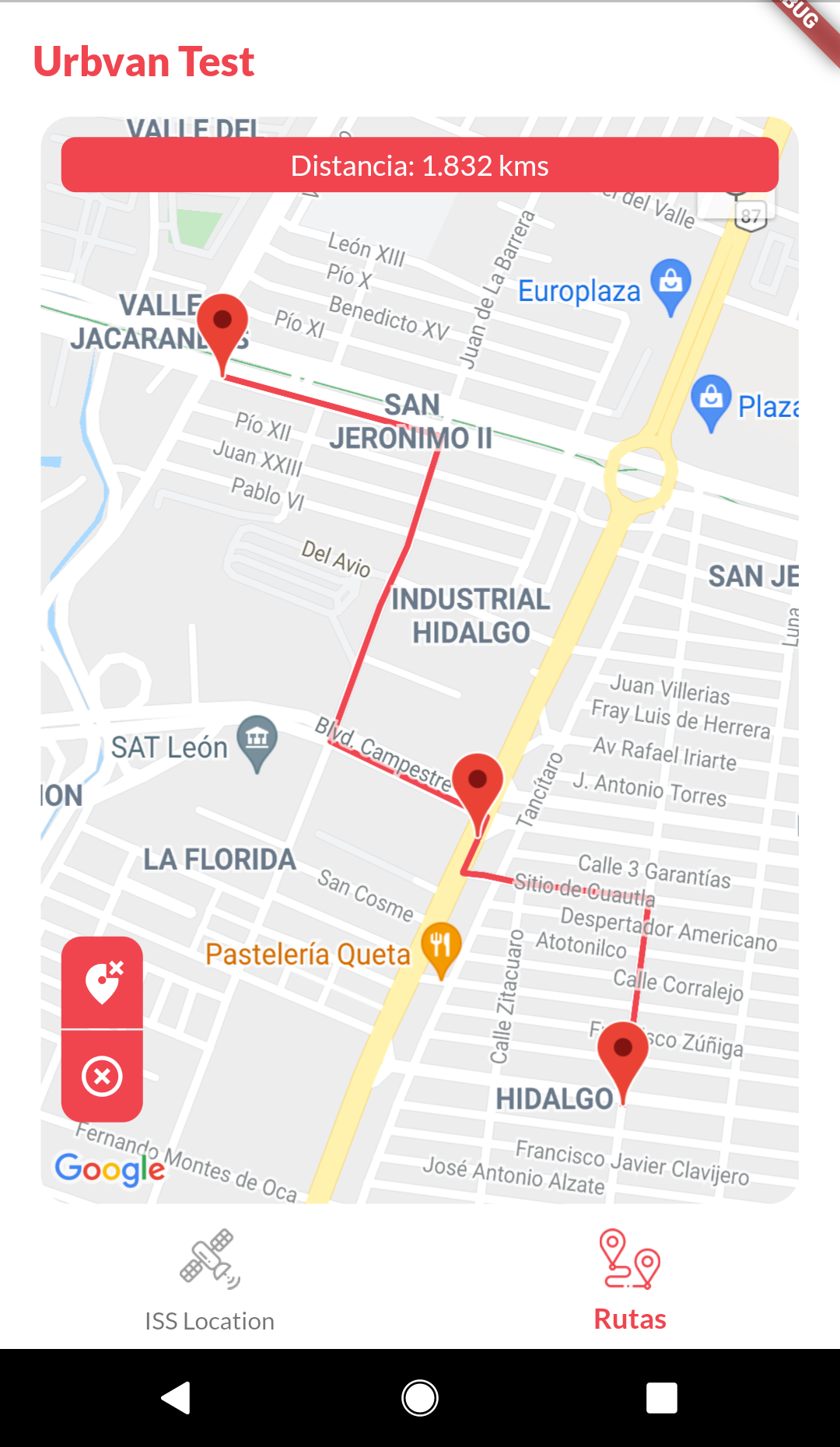Go back with the system back button
This screenshot has height=1447, width=840.
(x=176, y=1398)
